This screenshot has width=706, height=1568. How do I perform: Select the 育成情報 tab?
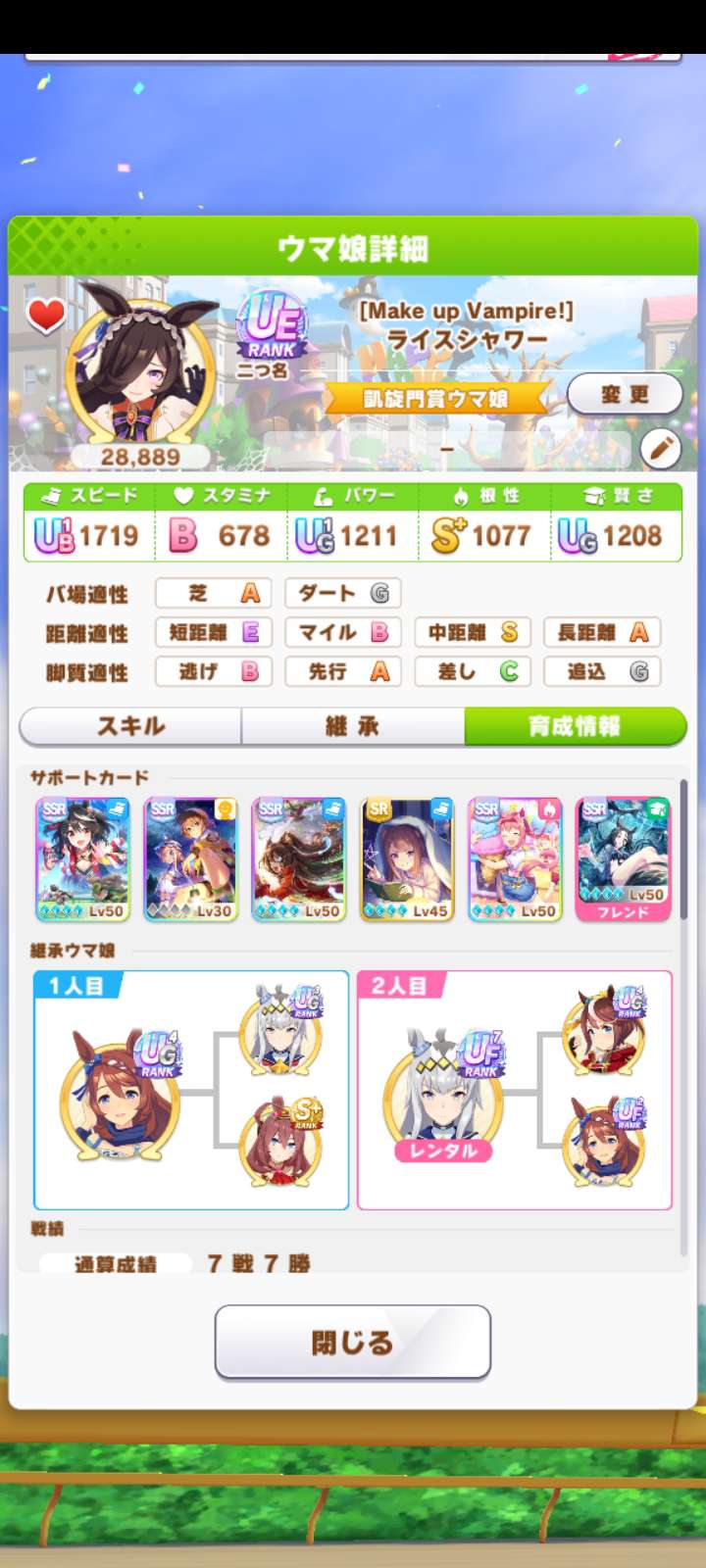(575, 726)
